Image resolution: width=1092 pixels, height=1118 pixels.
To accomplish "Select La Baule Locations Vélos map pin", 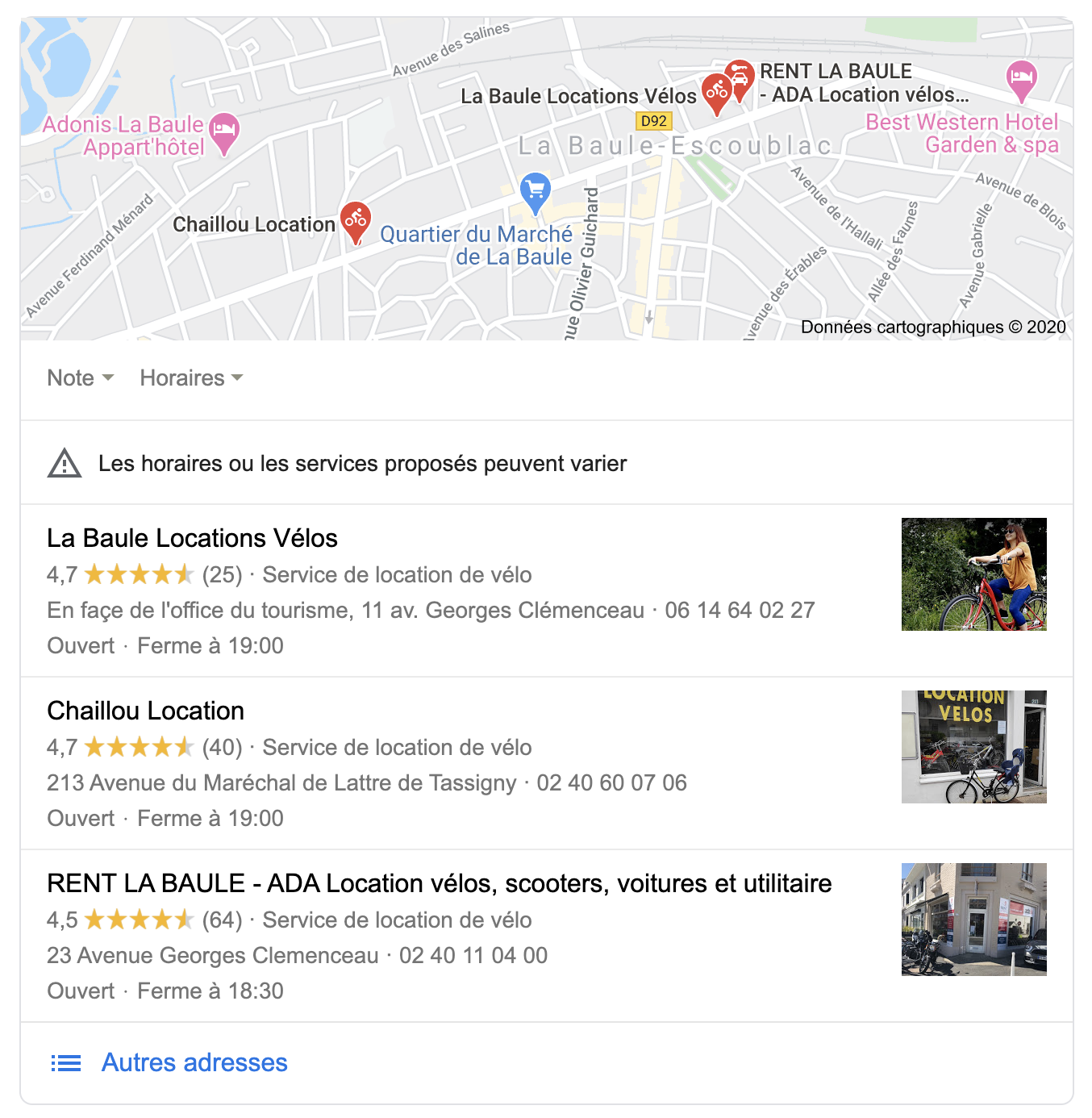I will coord(715,92).
